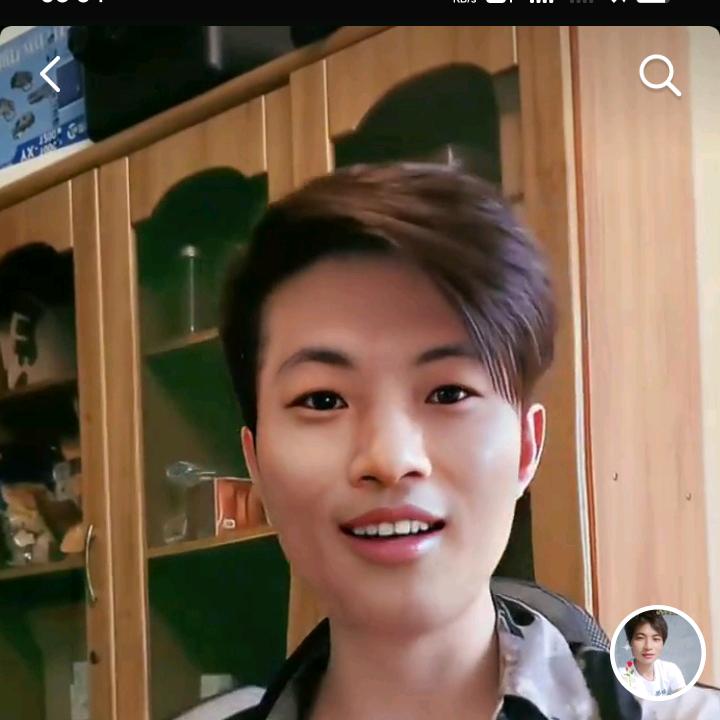Open search with the magnifier icon

659,75
